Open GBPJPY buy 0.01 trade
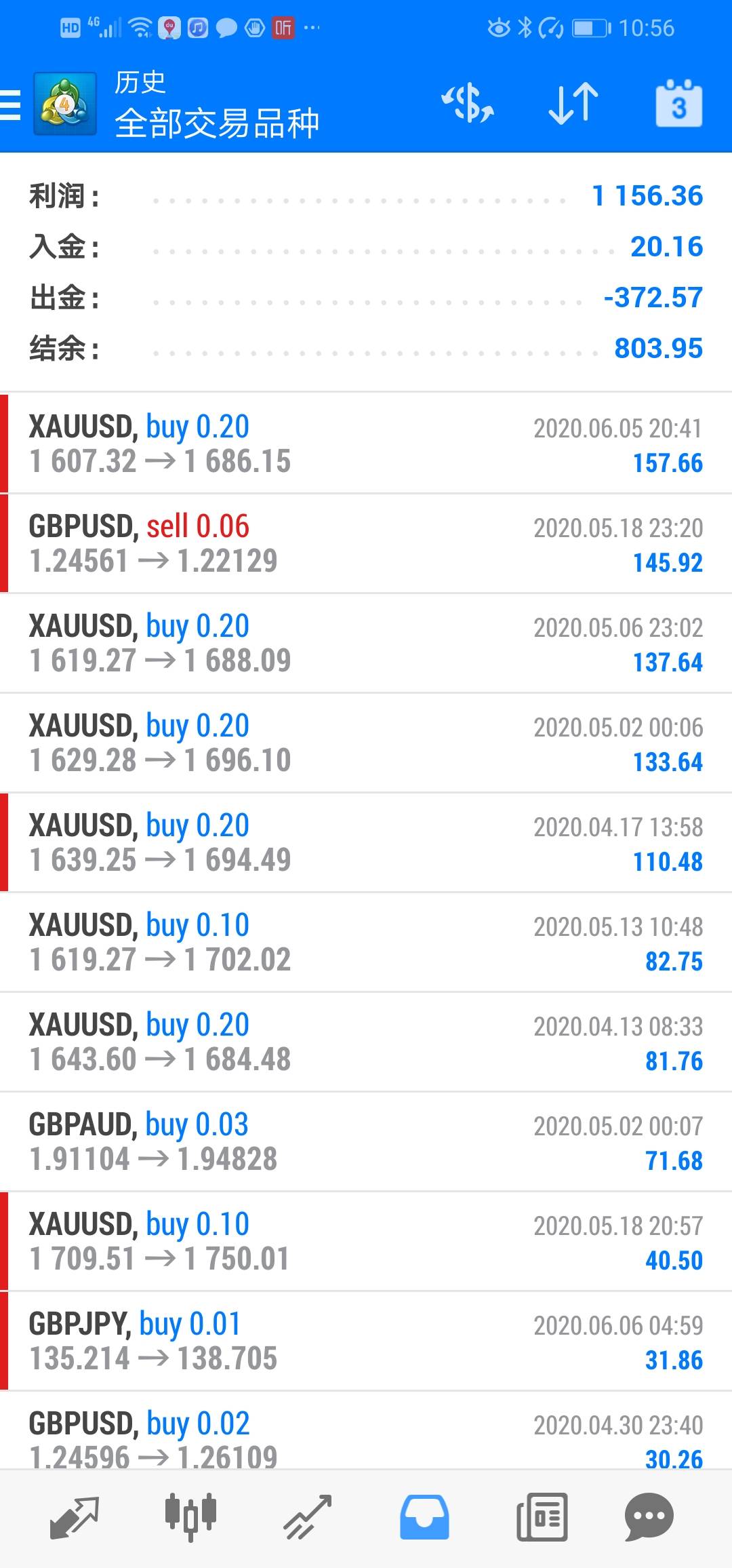 [366, 1341]
